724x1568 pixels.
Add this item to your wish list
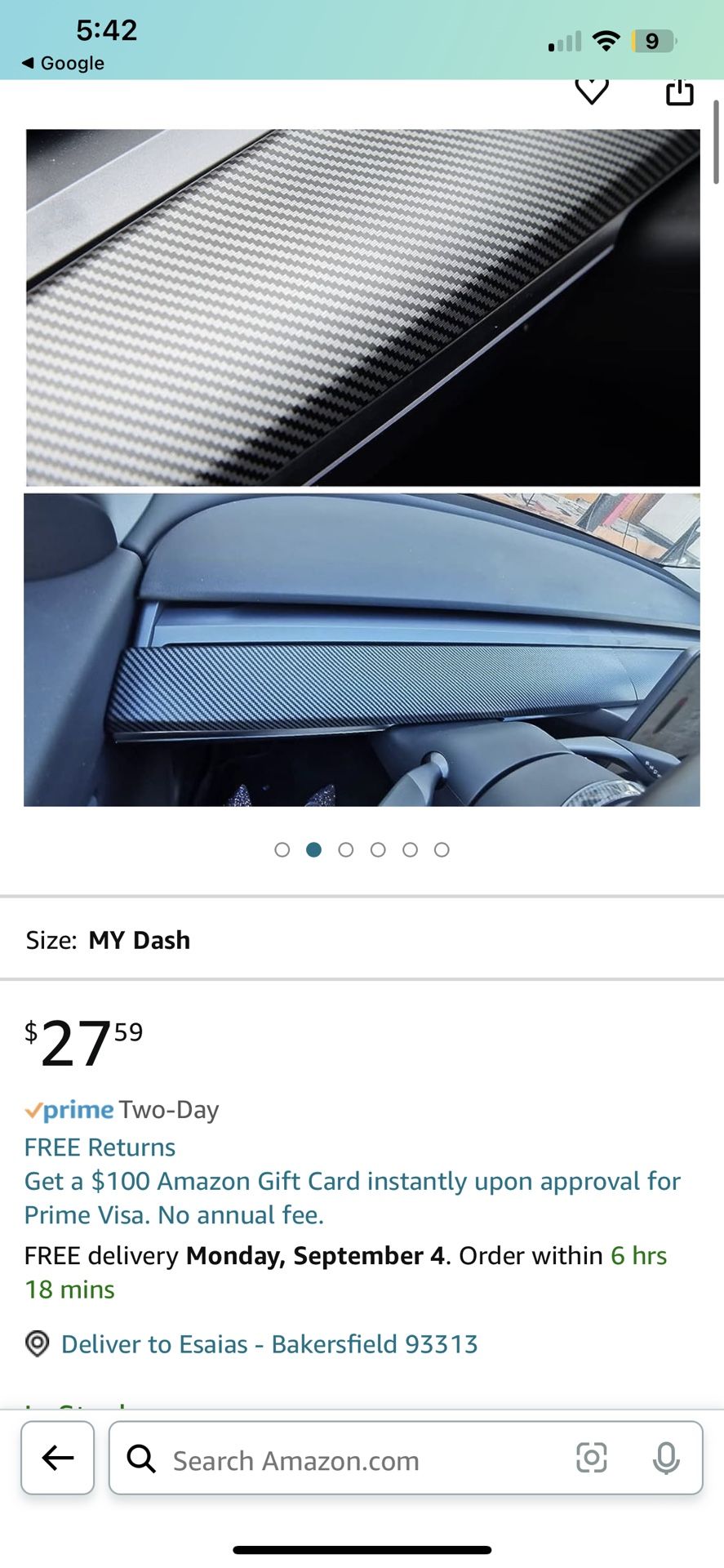coord(592,90)
